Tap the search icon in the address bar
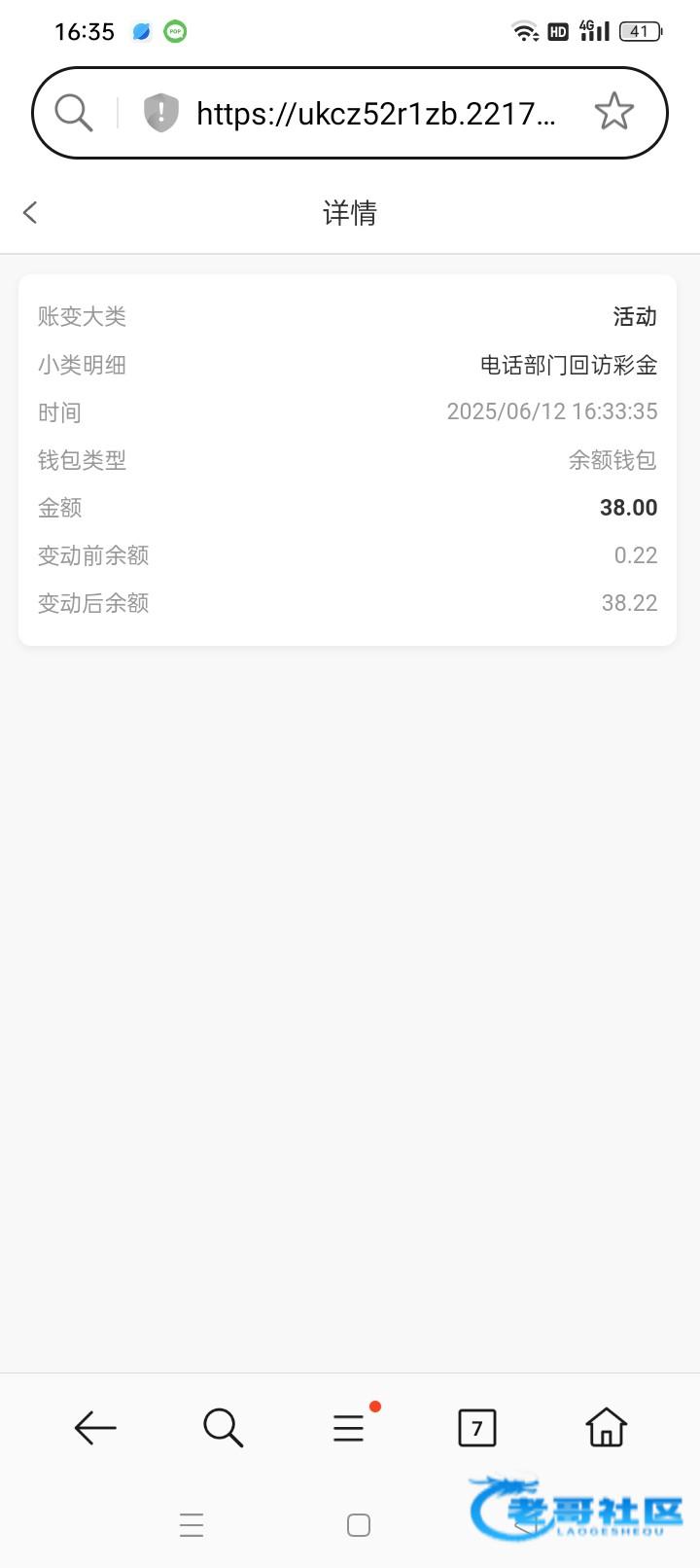Screen dimensions: 700x1568 click(x=73, y=113)
